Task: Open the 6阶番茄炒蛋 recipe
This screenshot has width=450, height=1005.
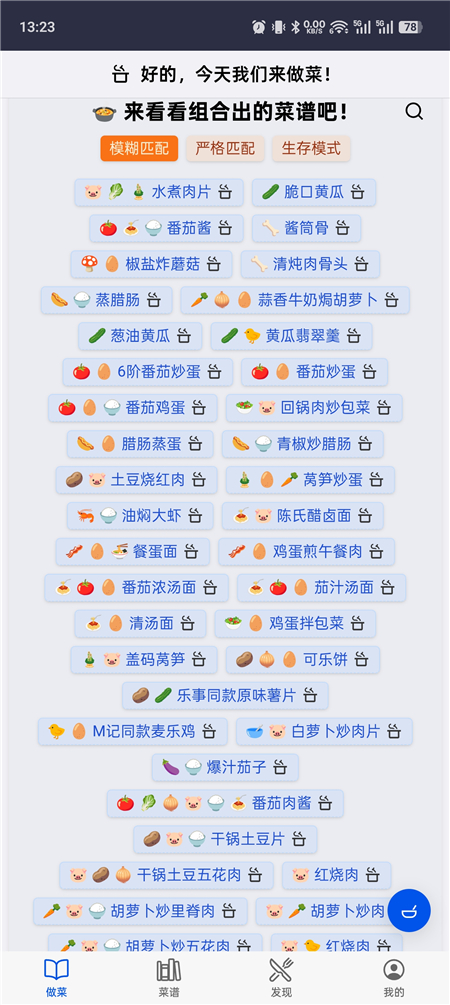Action: [x=147, y=372]
